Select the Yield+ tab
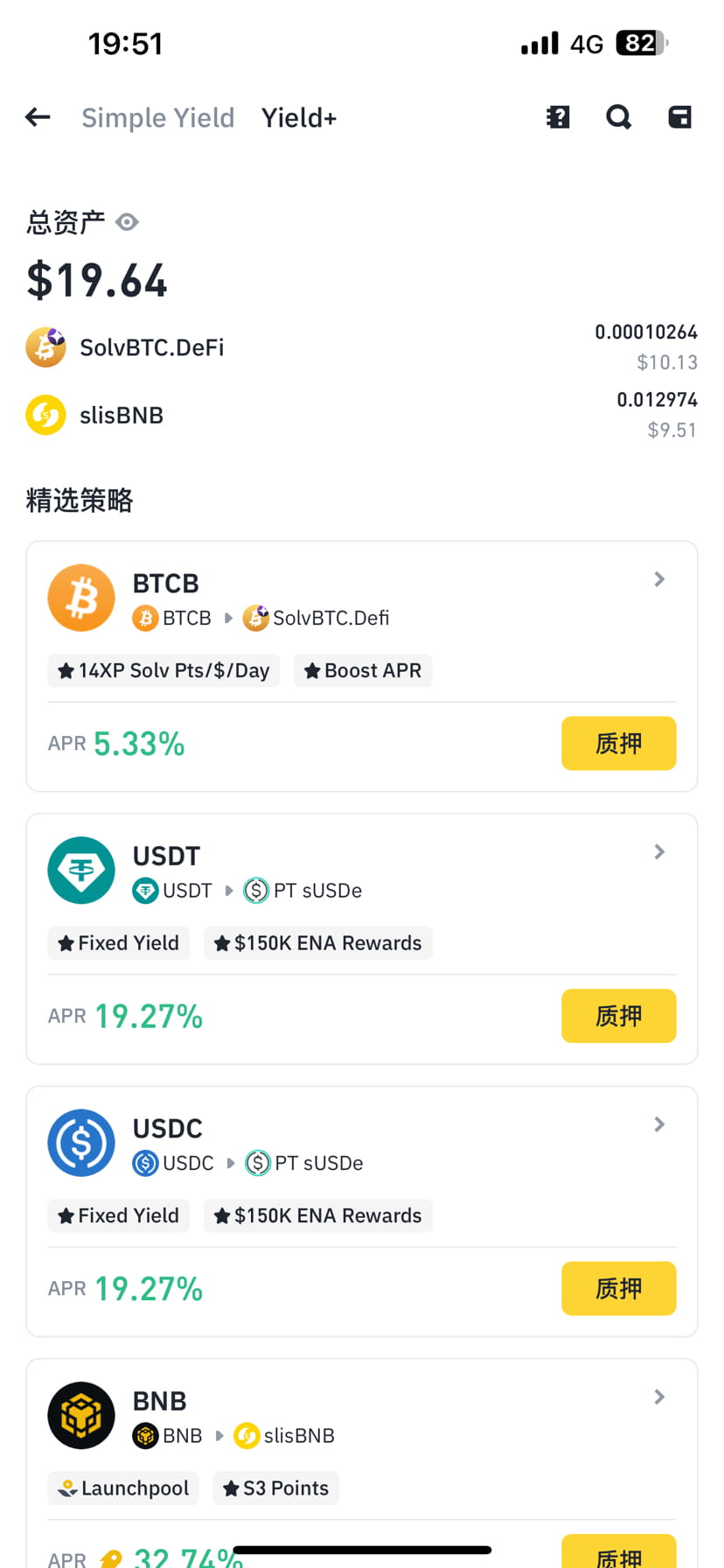This screenshot has width=724, height=1568. [299, 118]
